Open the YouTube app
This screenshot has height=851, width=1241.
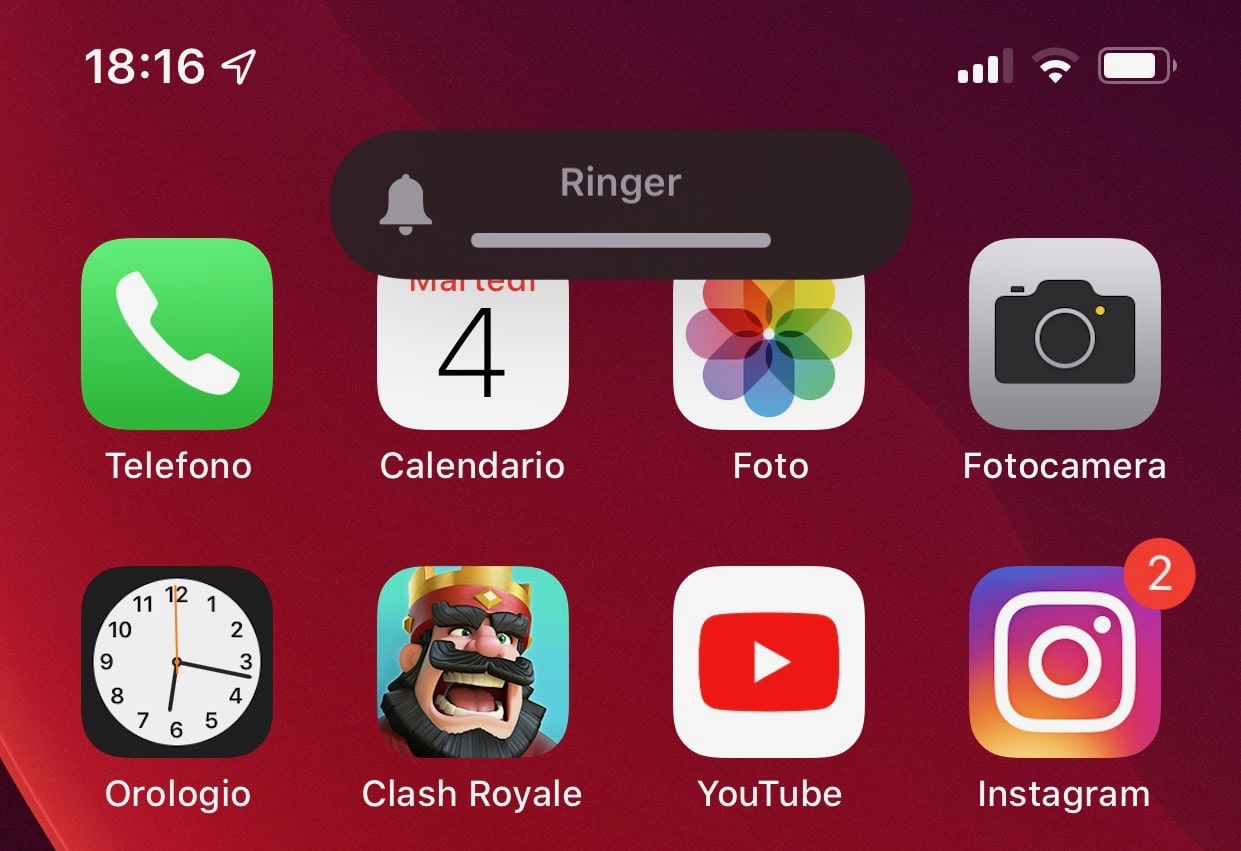(x=768, y=661)
